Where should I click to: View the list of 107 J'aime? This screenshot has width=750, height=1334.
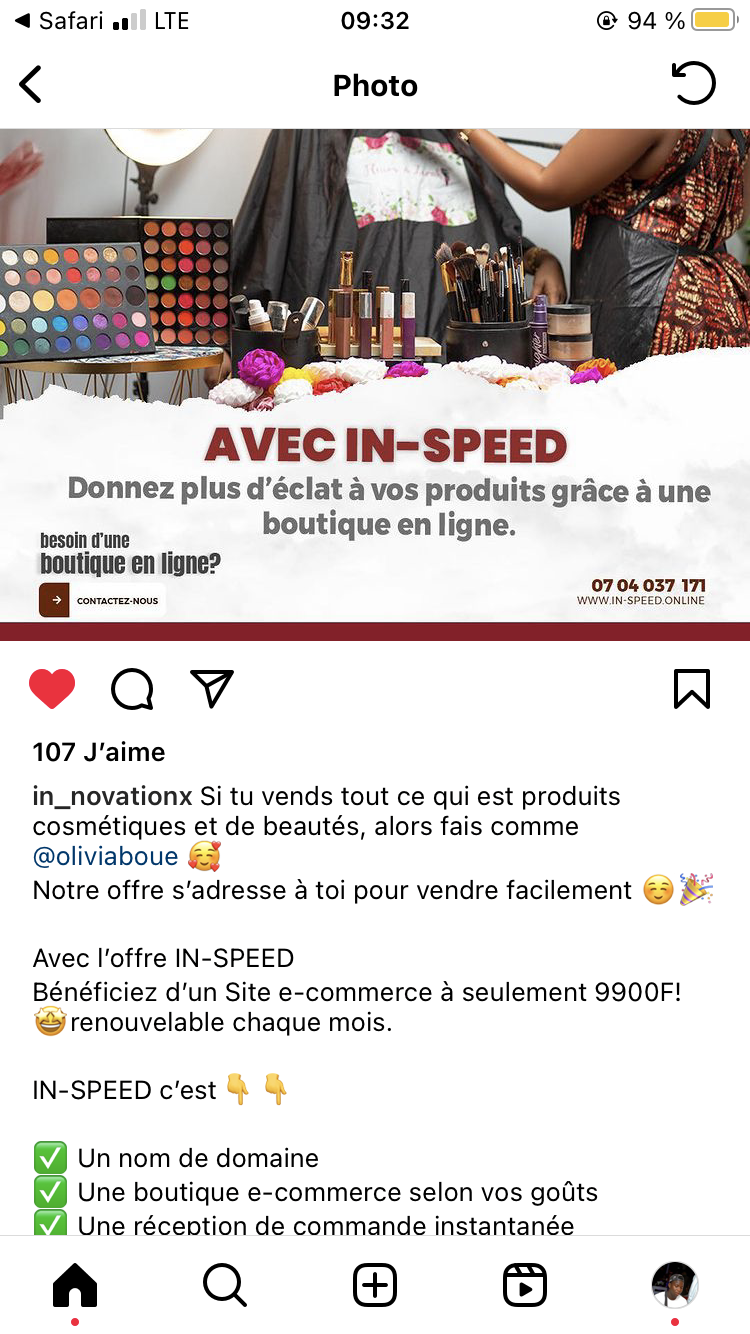[x=99, y=752]
